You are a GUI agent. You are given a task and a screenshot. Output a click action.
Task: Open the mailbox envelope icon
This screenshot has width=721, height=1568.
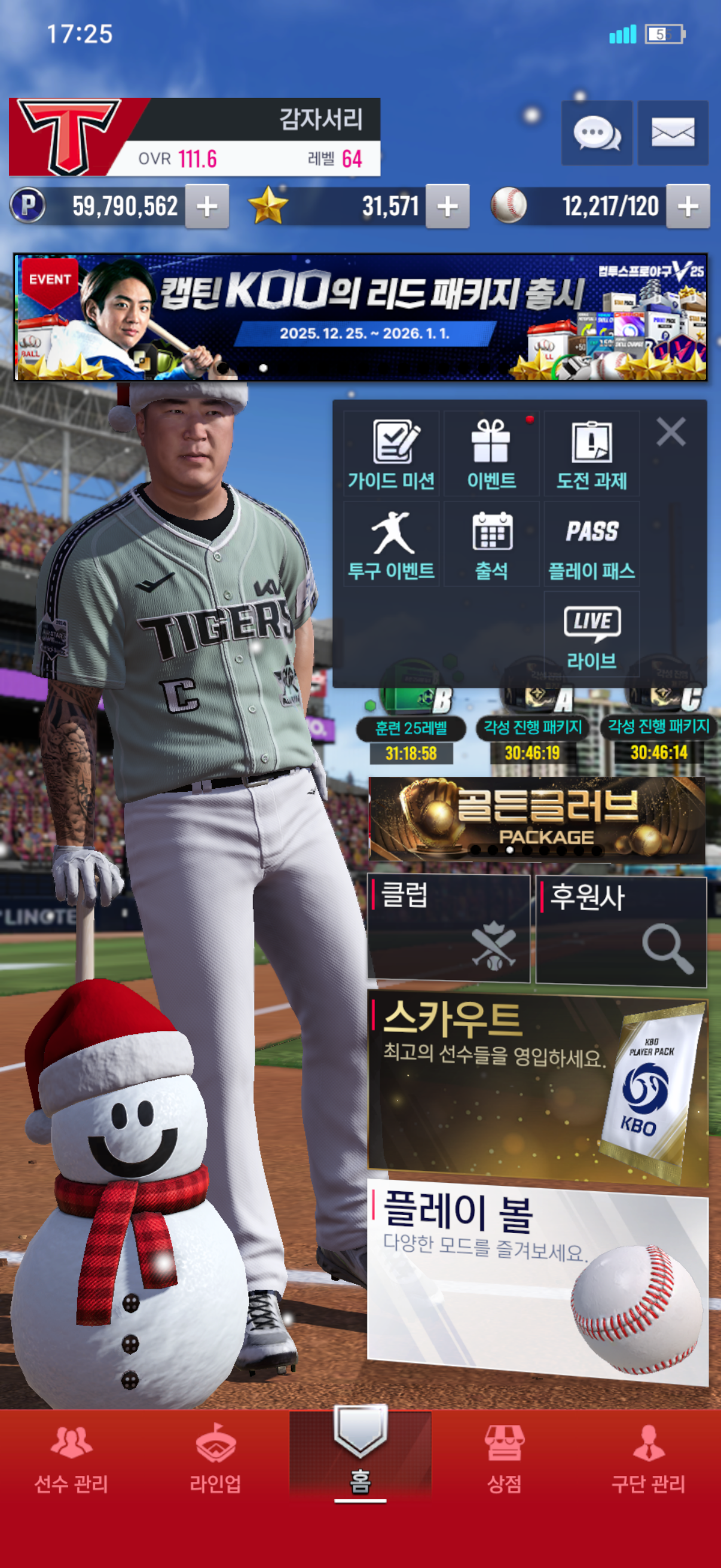pos(673,133)
